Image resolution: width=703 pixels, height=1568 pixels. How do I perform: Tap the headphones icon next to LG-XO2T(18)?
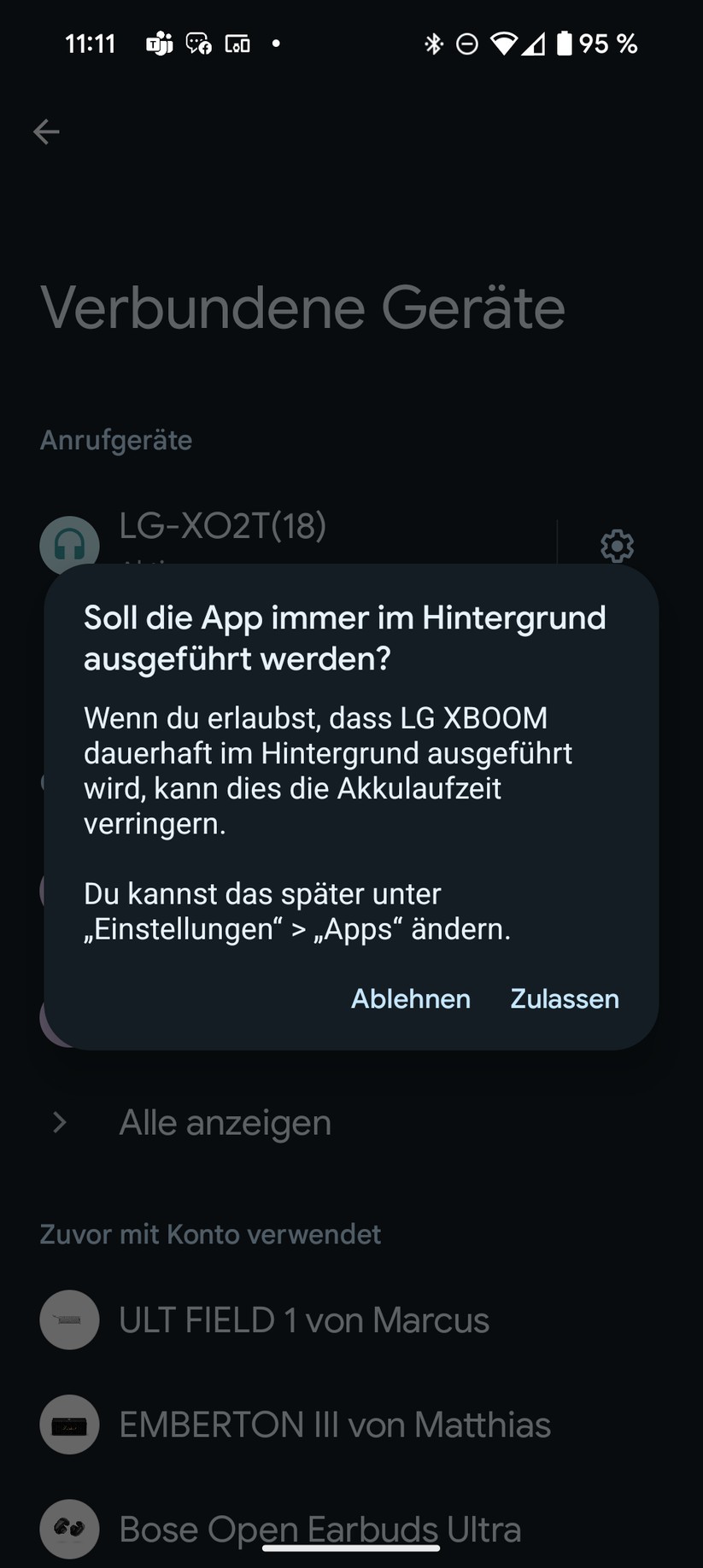(x=69, y=547)
